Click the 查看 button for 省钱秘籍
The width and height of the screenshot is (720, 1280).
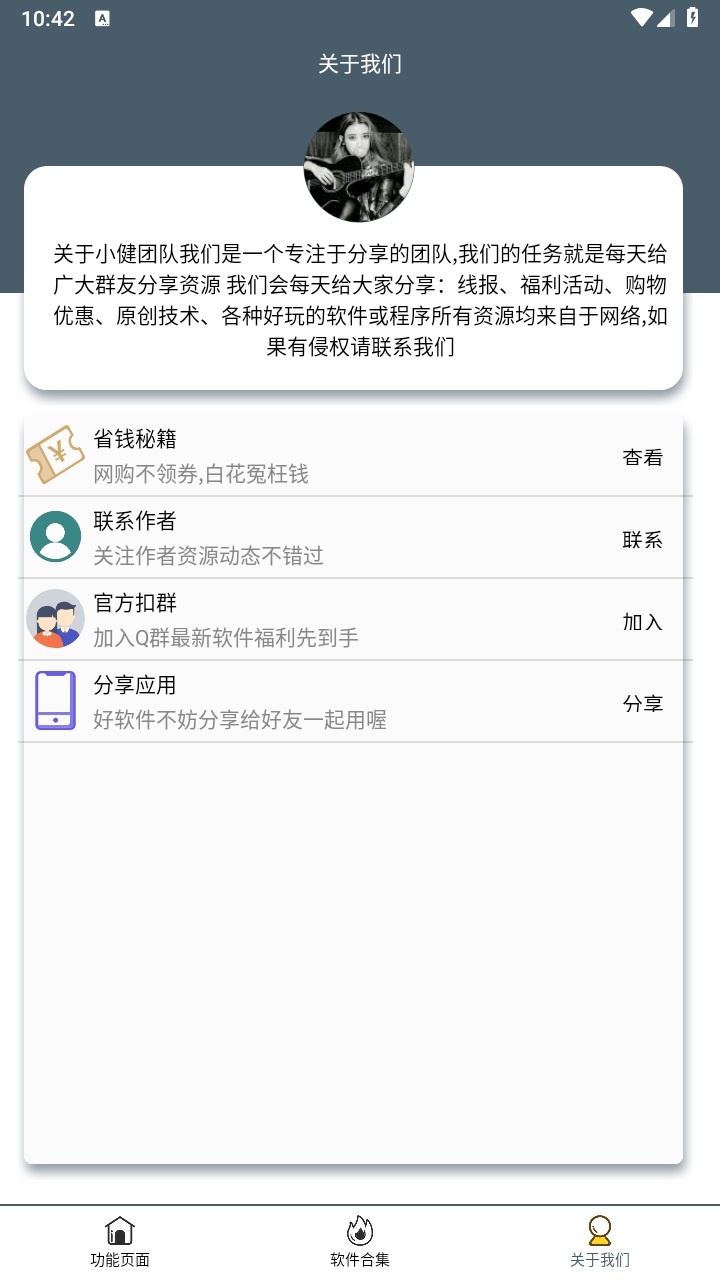click(644, 455)
